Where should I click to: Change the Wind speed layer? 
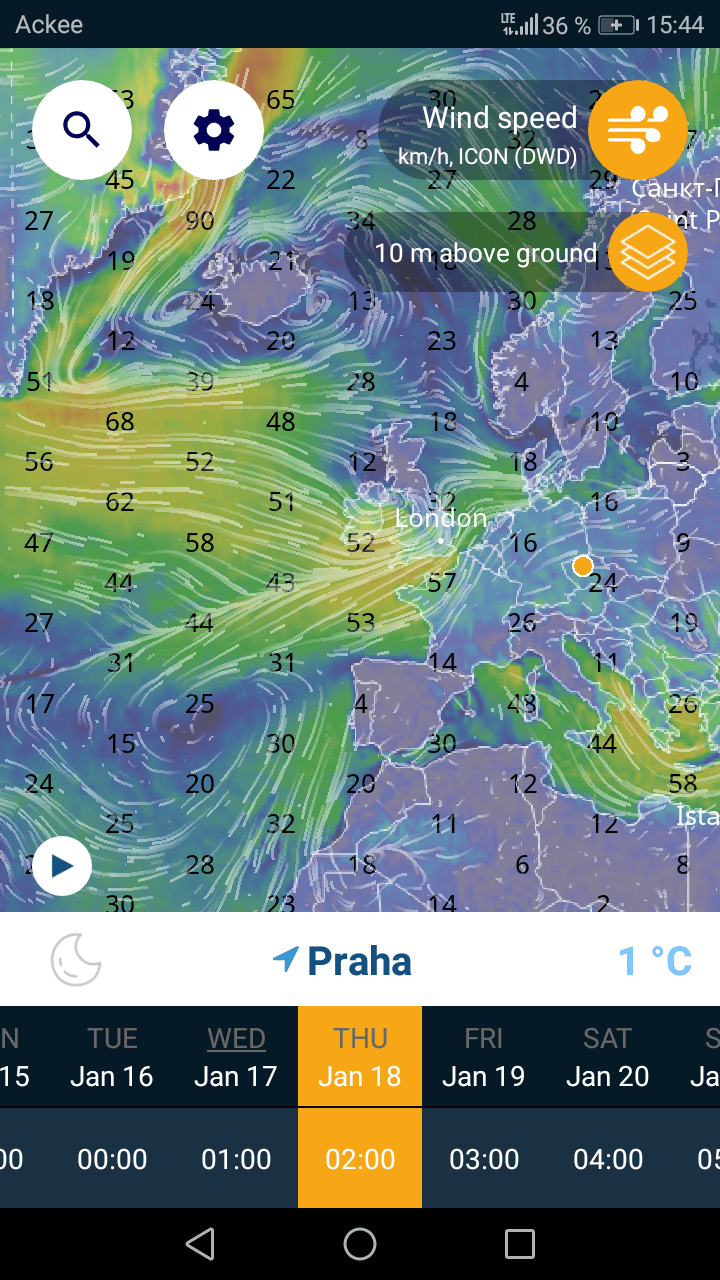[637, 130]
